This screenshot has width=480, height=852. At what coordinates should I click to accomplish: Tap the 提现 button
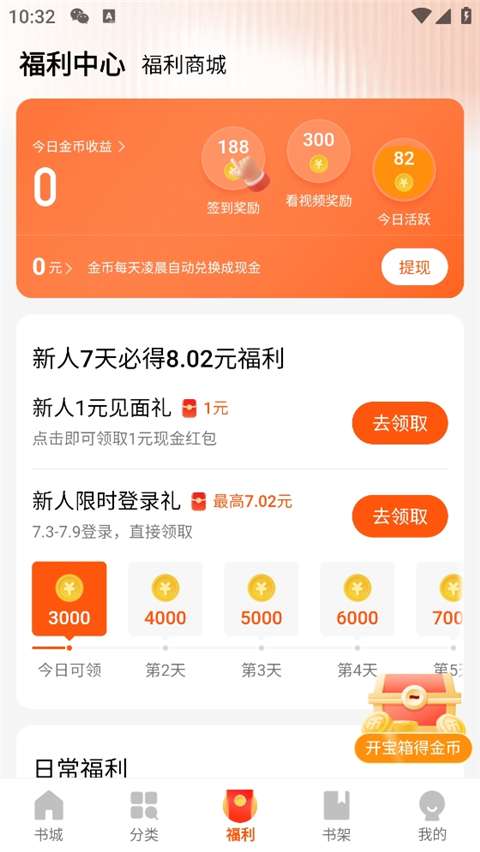[415, 267]
